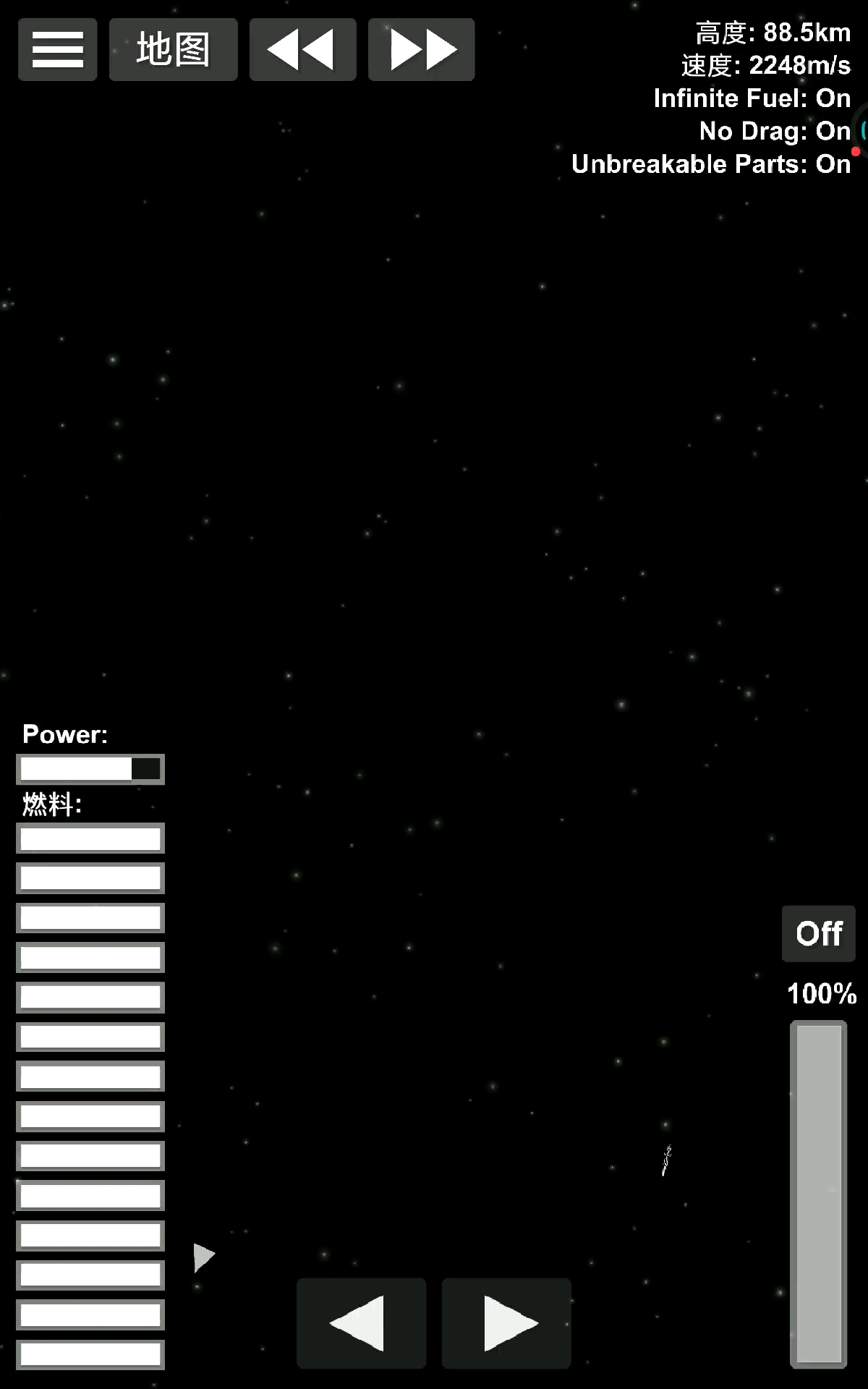Slow down time warp with the rewind button
The image size is (868, 1389).
click(x=302, y=49)
